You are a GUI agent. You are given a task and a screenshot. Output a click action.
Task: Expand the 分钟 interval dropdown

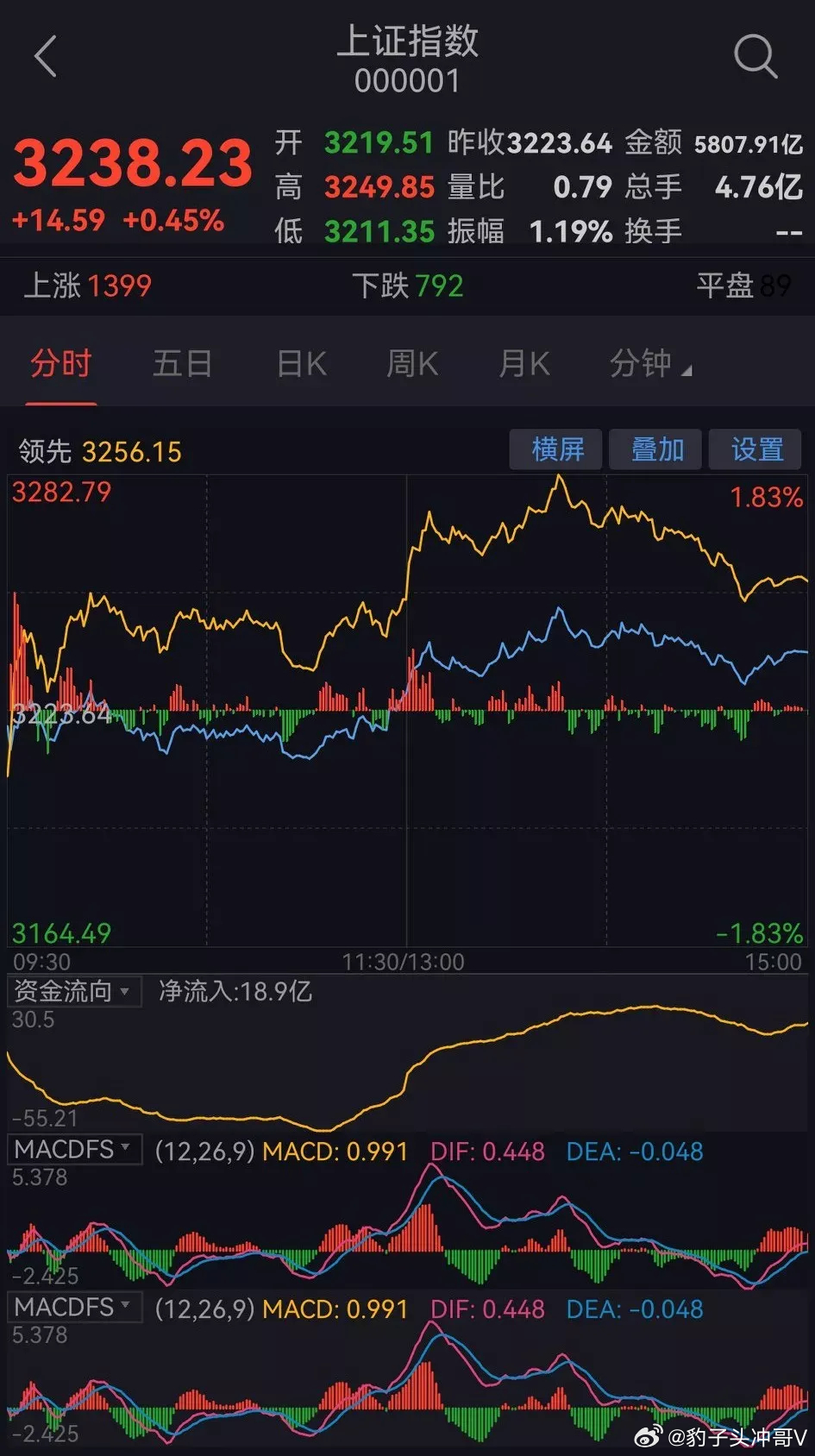pyautogui.click(x=649, y=363)
